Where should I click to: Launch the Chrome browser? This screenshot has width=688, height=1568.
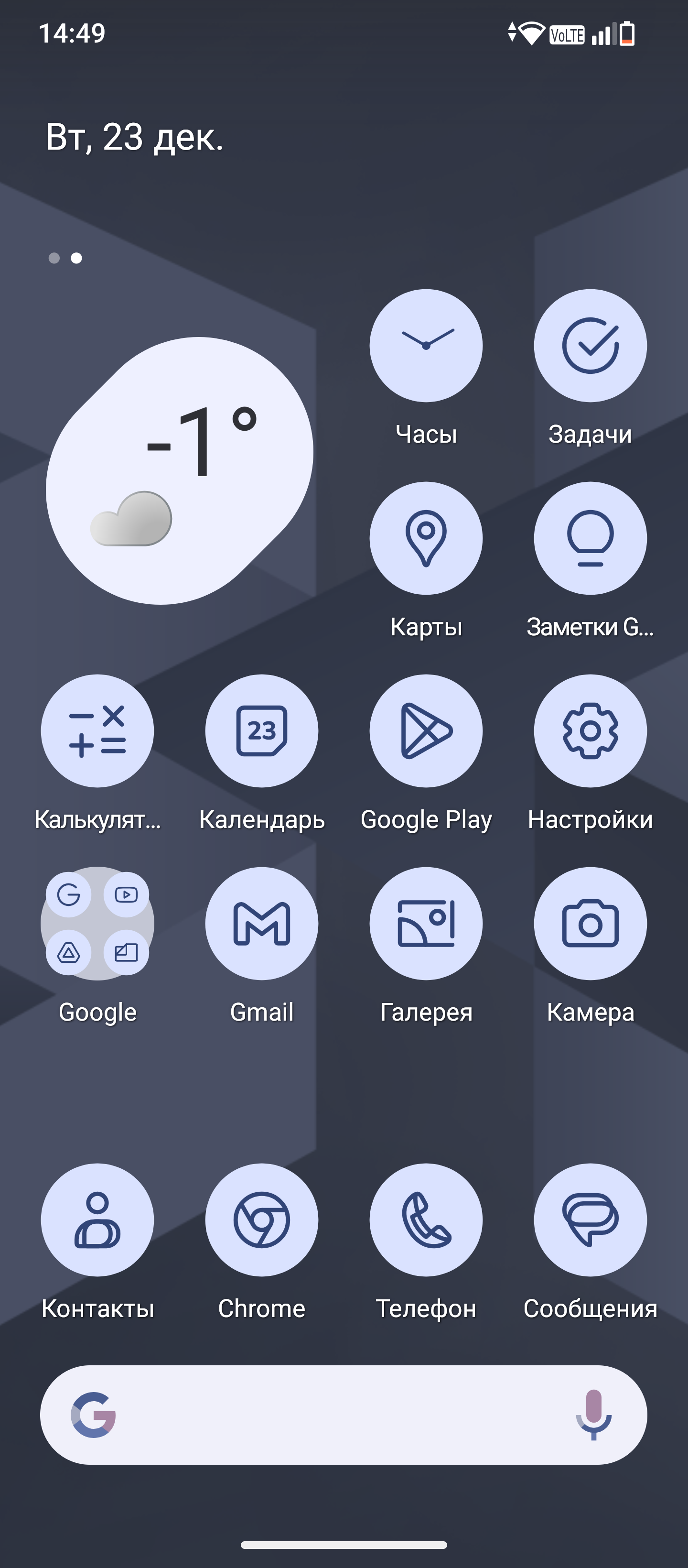click(x=261, y=1220)
